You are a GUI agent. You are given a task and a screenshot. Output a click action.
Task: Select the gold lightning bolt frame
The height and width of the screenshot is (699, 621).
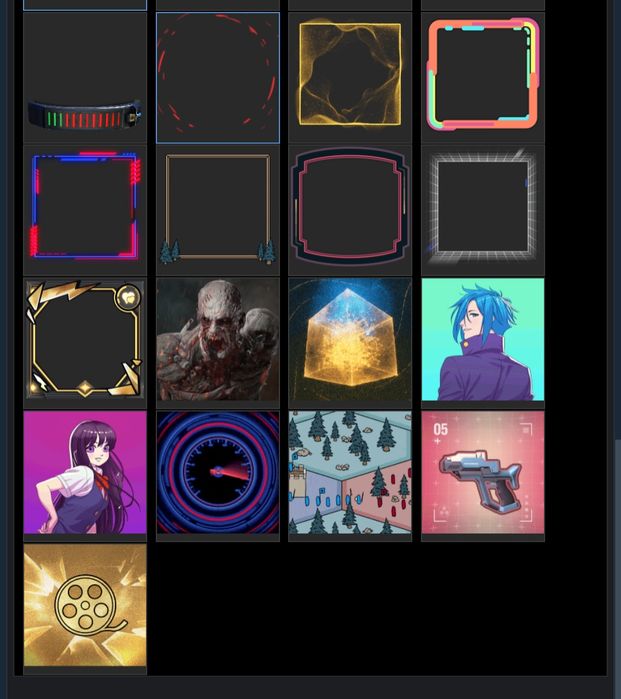pyautogui.click(x=85, y=340)
